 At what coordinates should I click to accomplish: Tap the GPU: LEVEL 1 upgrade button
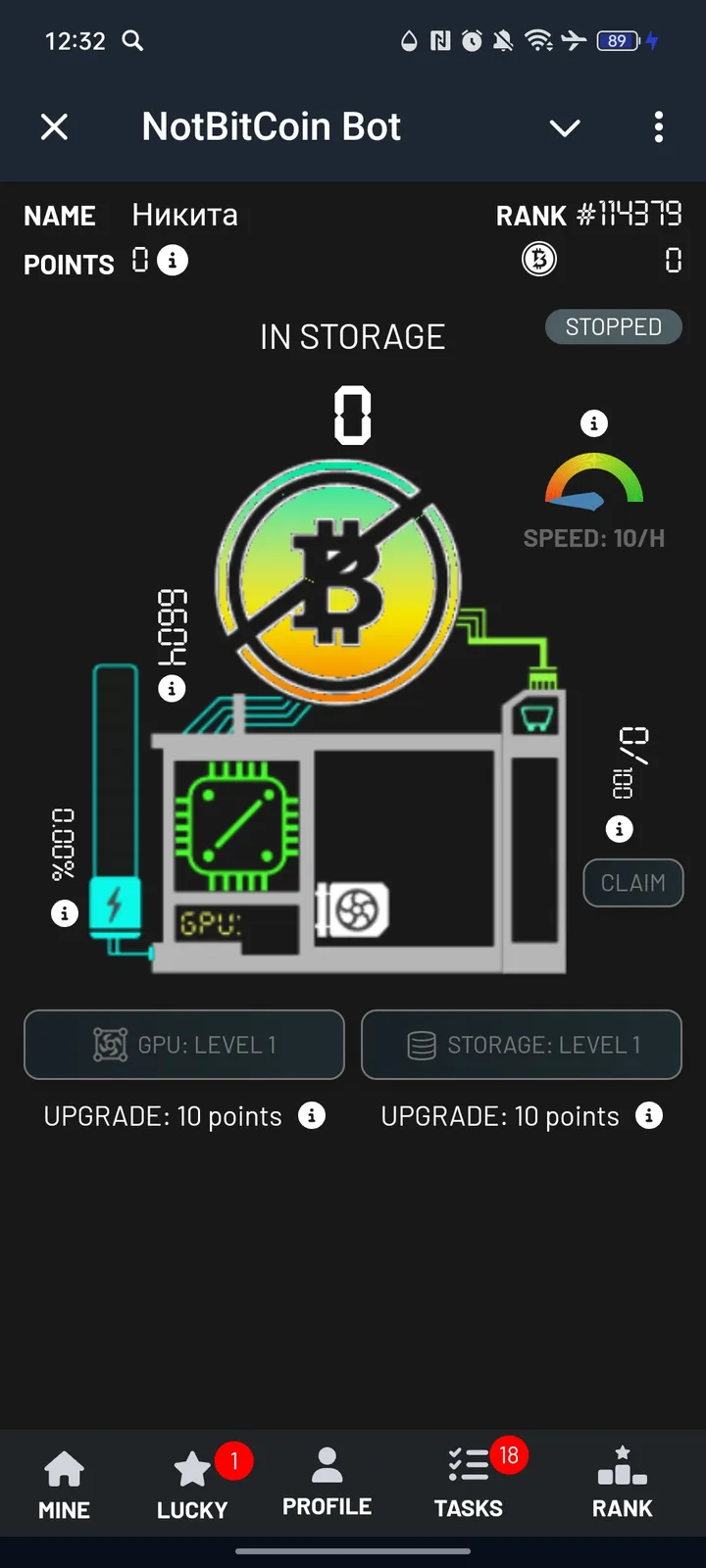click(183, 1045)
